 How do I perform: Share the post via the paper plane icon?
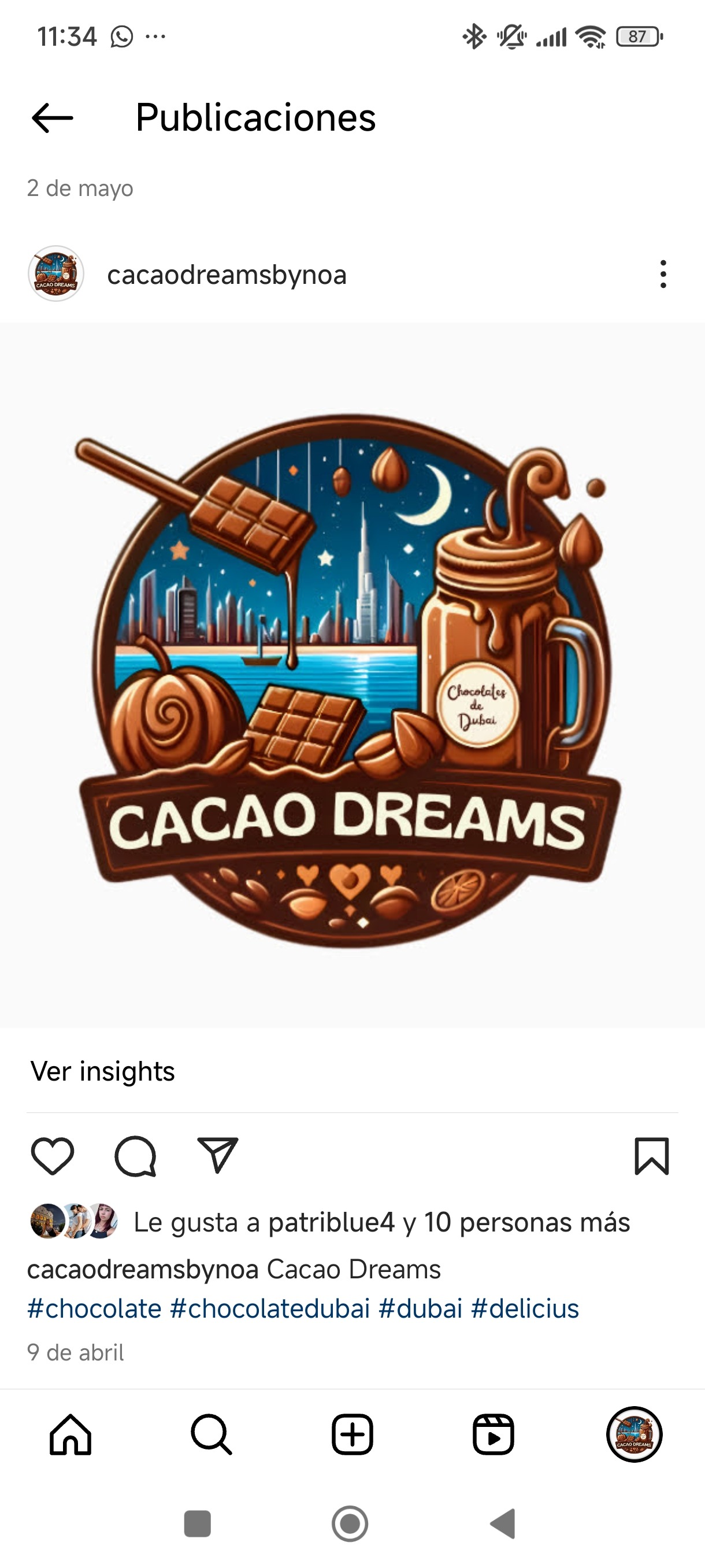click(218, 1155)
